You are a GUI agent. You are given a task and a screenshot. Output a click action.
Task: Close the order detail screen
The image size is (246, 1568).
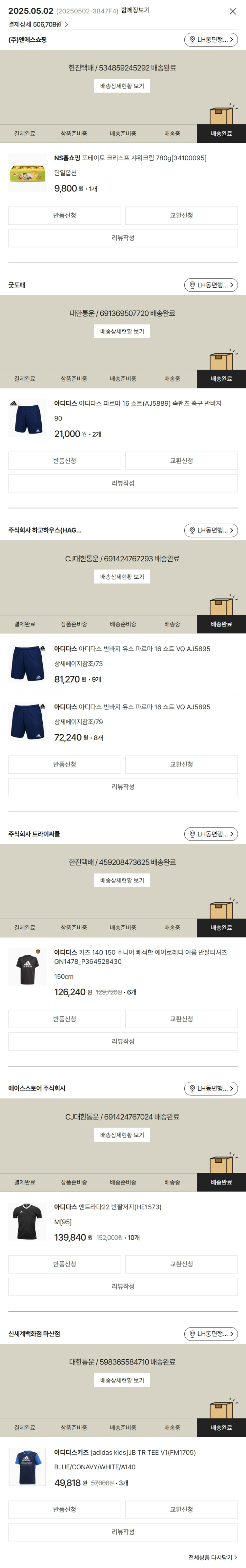tap(232, 11)
